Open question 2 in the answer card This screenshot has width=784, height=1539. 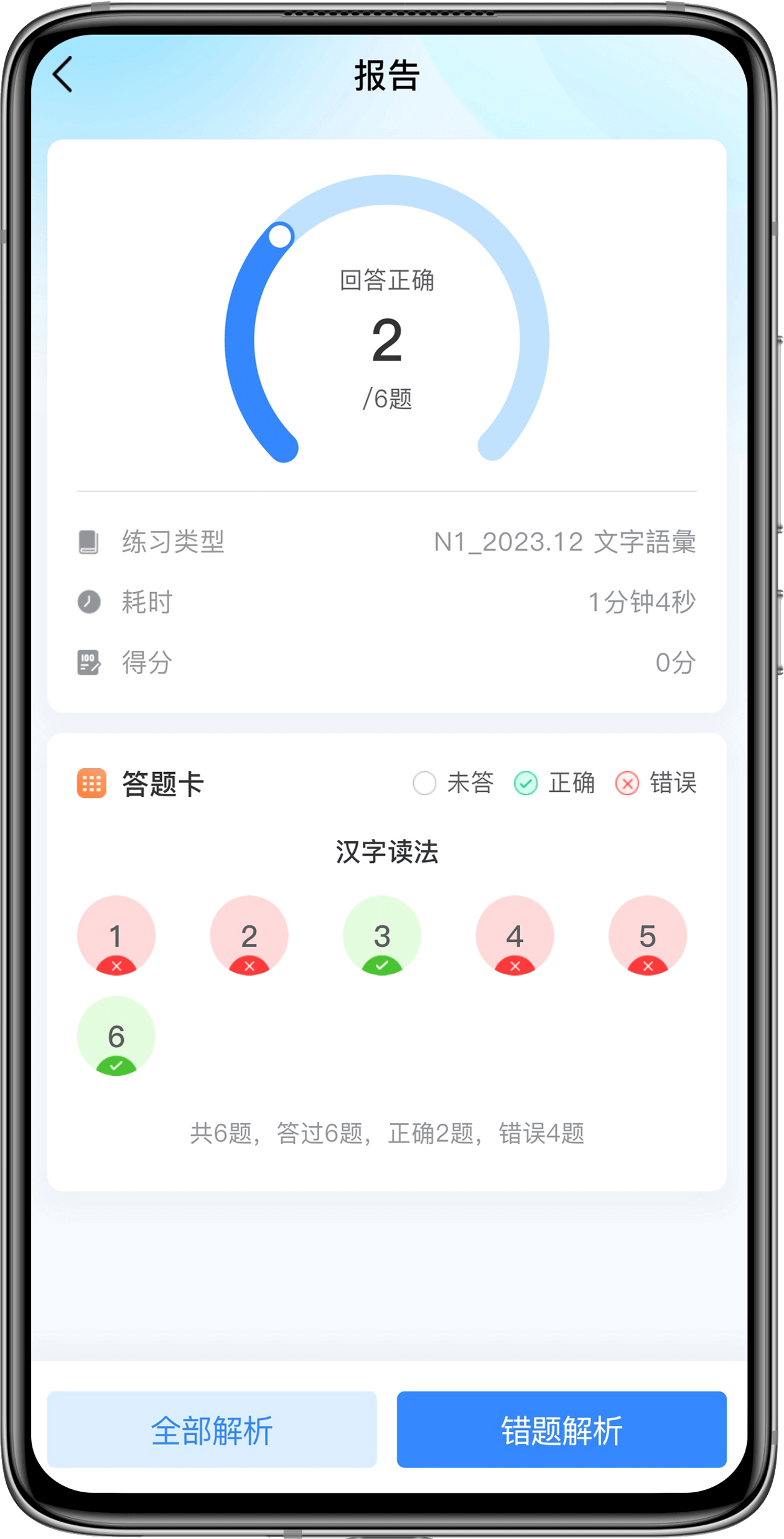point(249,935)
